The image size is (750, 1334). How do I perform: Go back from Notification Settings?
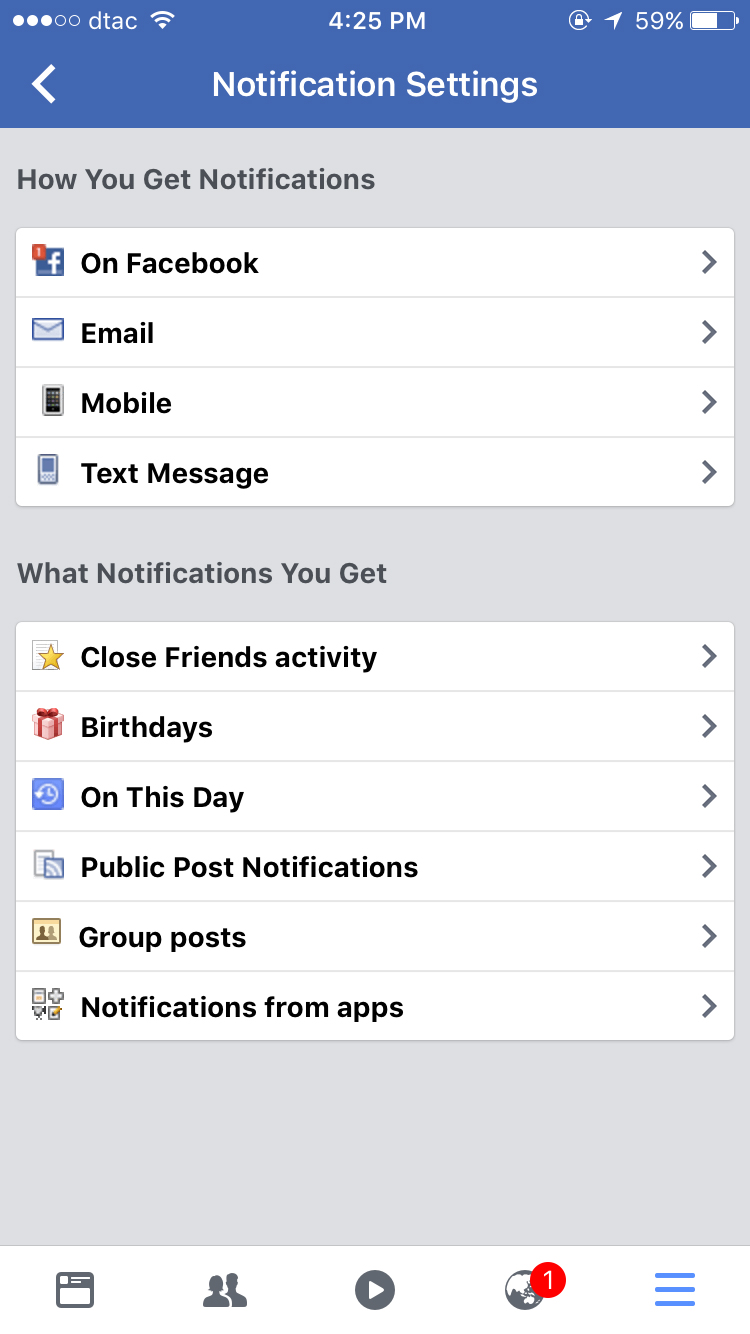point(45,85)
